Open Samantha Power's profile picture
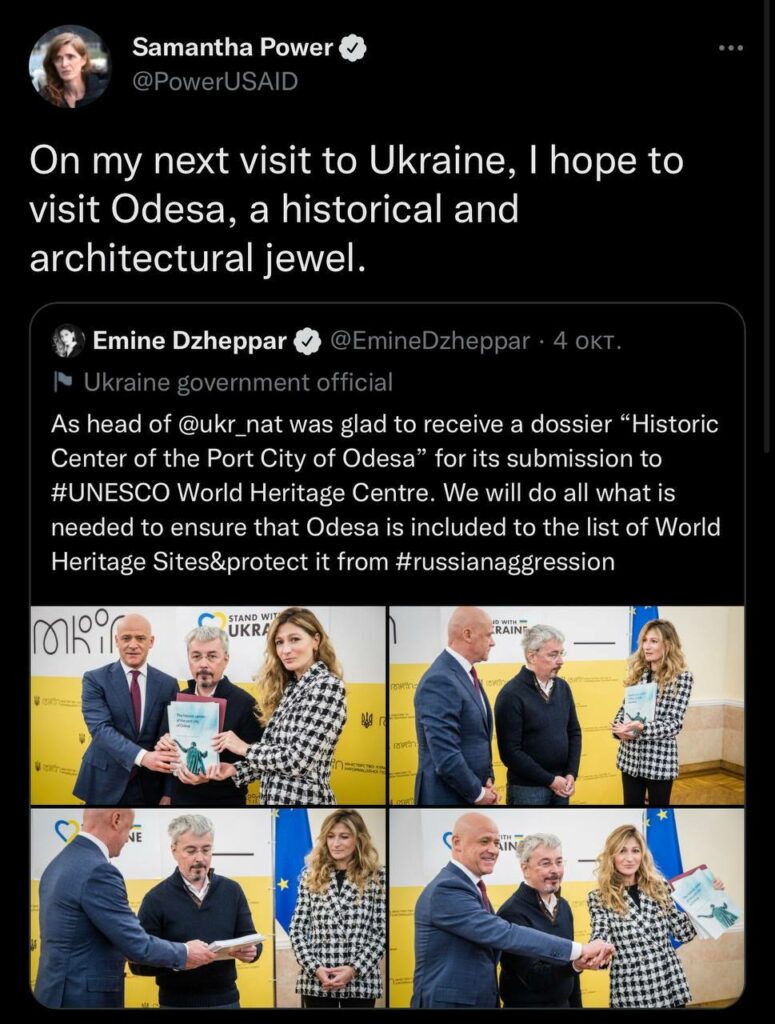 click(x=69, y=66)
